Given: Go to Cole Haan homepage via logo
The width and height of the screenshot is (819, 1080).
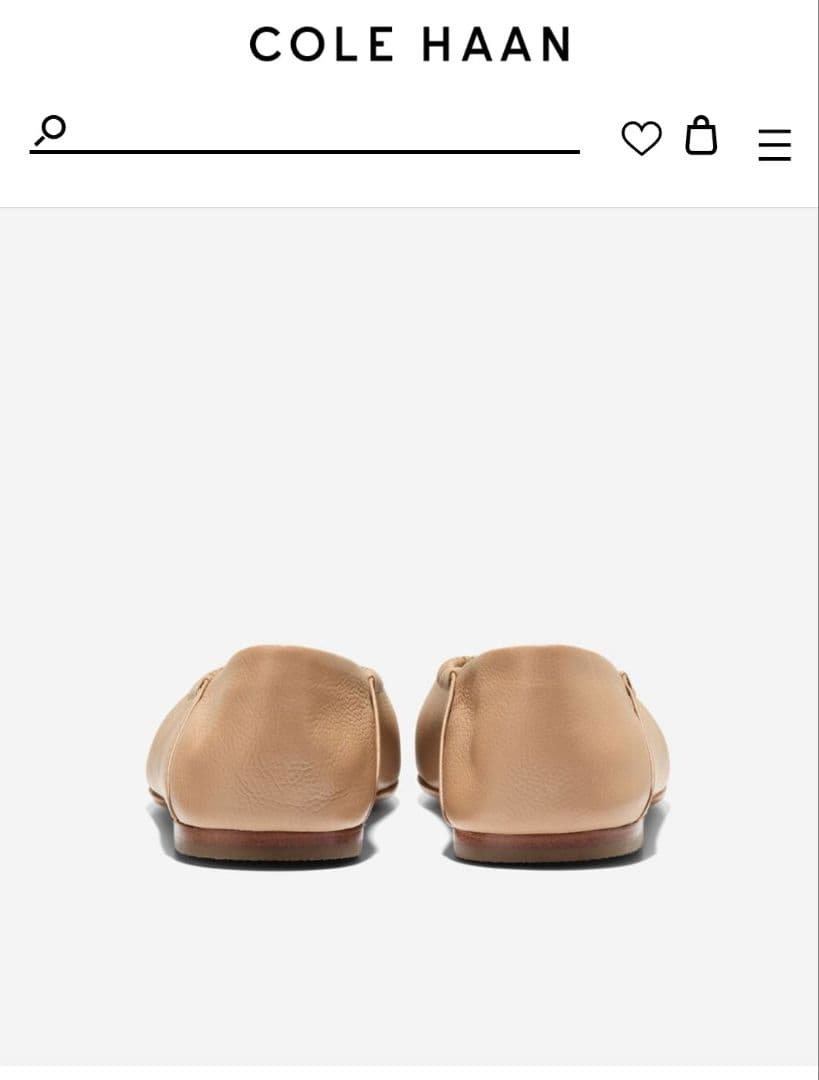Looking at the screenshot, I should click(x=409, y=45).
